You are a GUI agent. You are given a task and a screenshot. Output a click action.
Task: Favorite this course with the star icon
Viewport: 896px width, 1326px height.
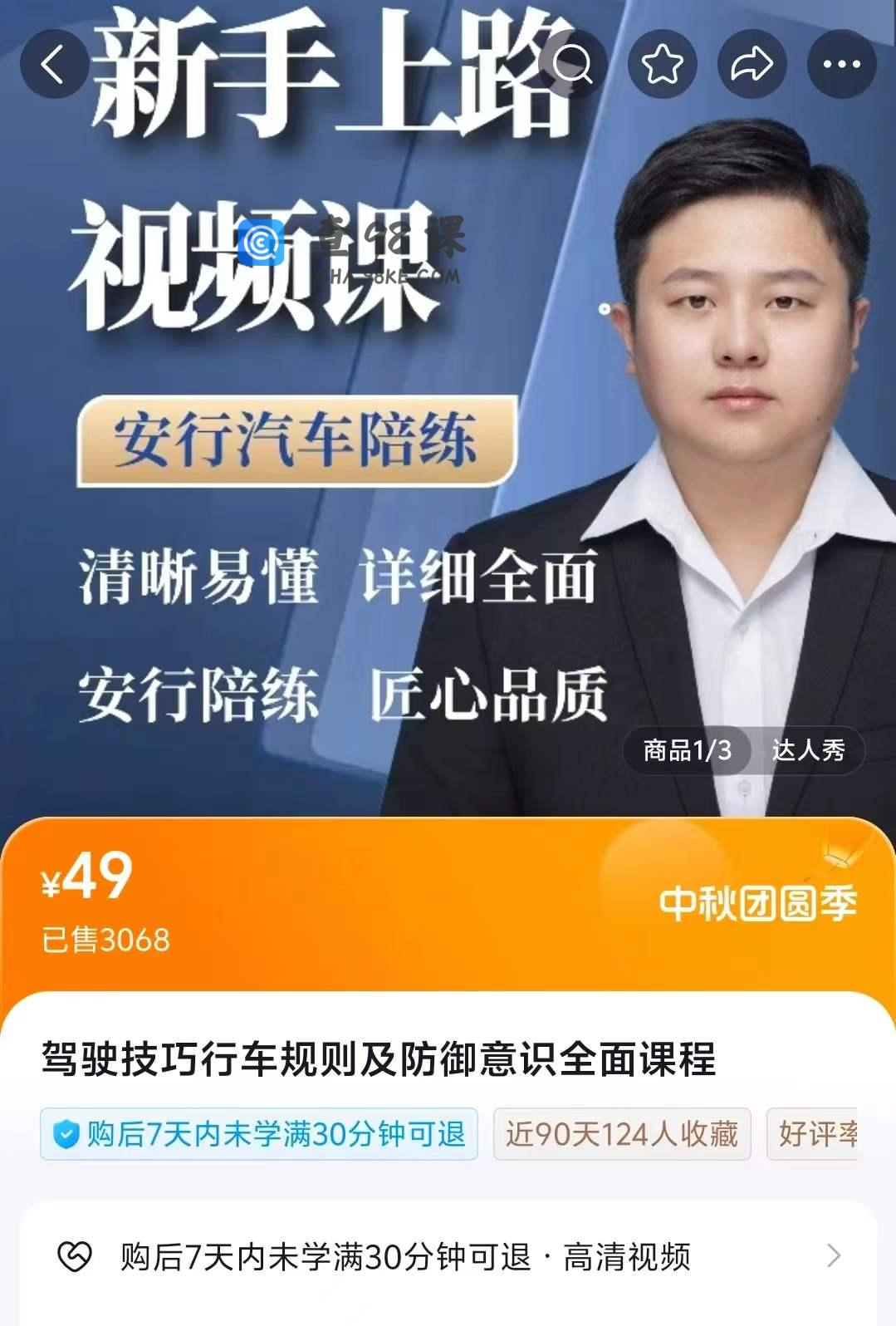662,64
